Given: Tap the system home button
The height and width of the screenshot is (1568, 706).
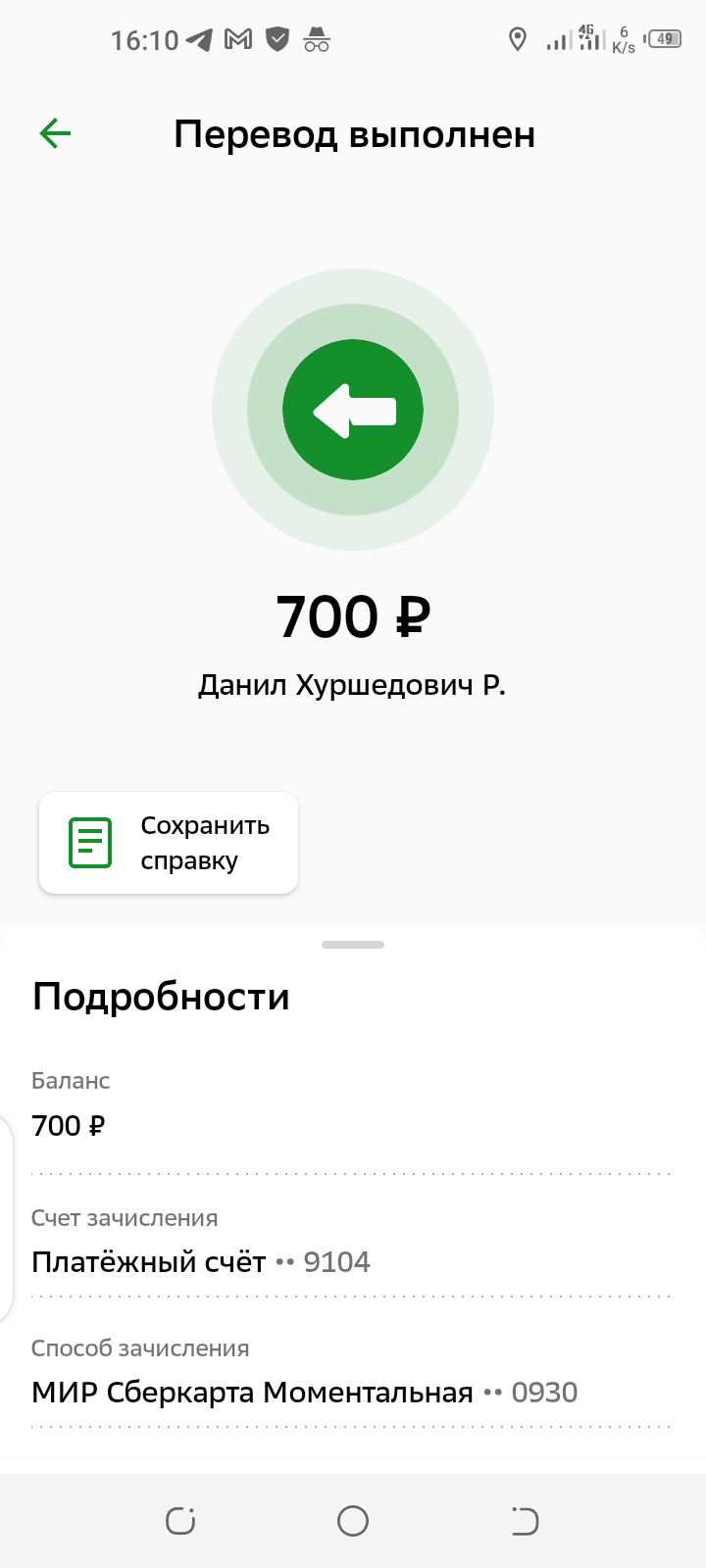Looking at the screenshot, I should (353, 1521).
